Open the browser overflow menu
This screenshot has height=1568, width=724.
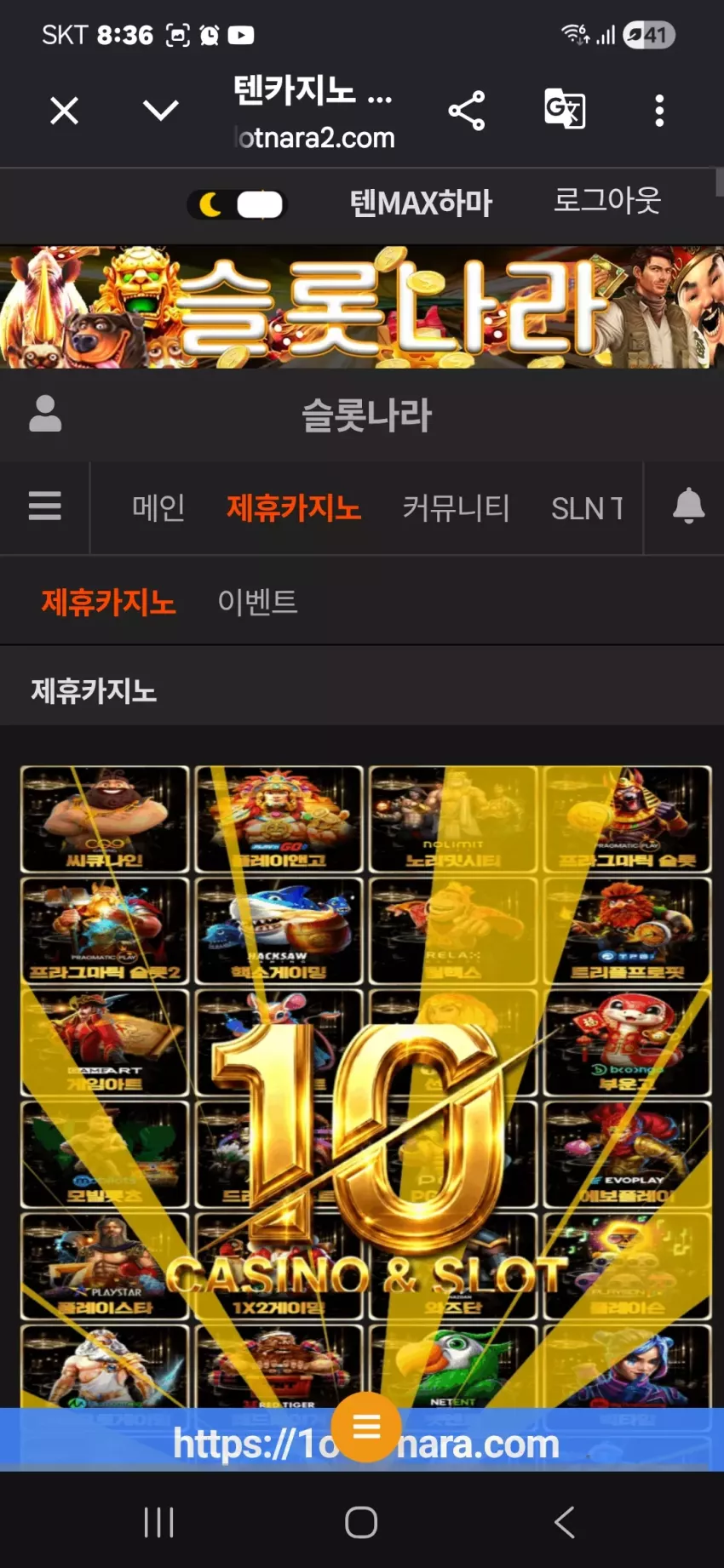click(x=659, y=111)
